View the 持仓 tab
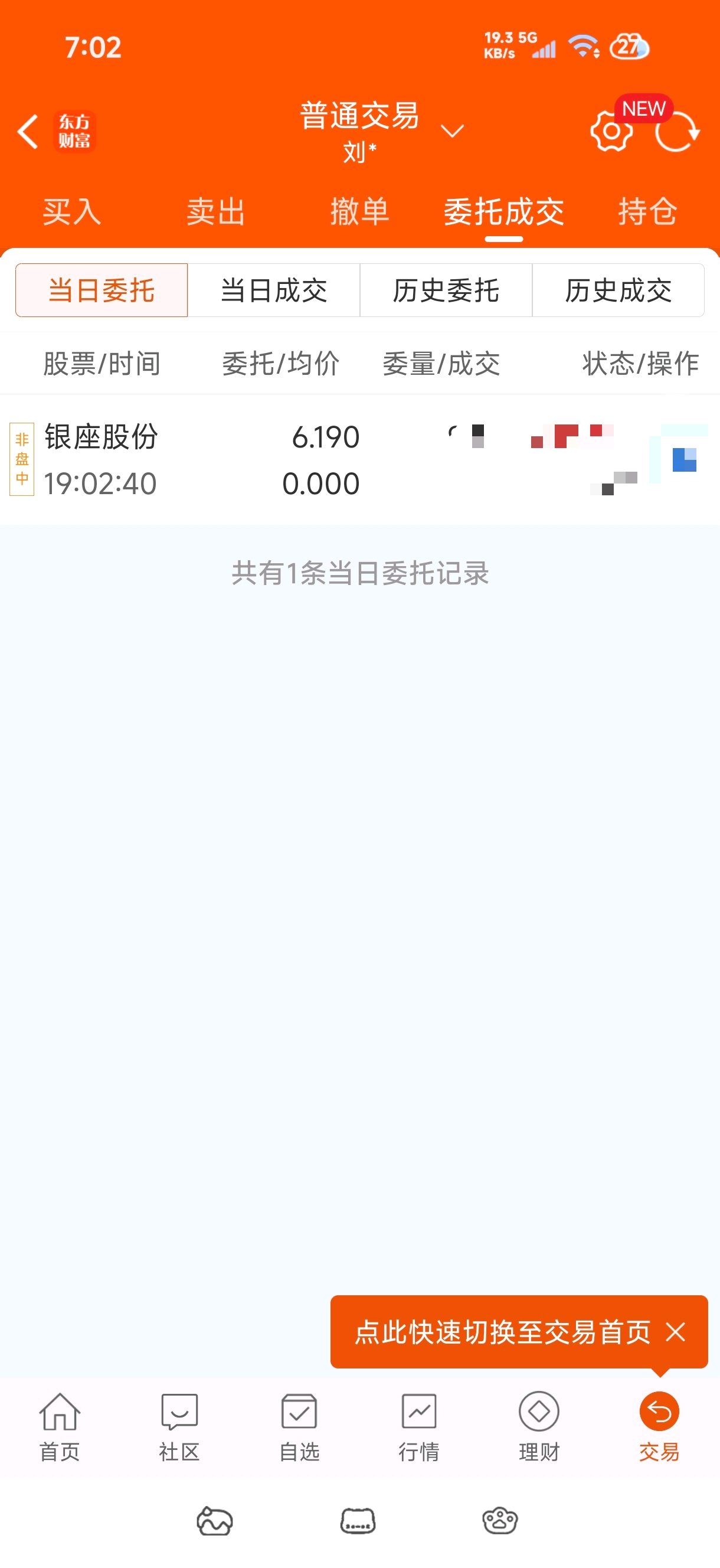720x1568 pixels. [x=647, y=212]
